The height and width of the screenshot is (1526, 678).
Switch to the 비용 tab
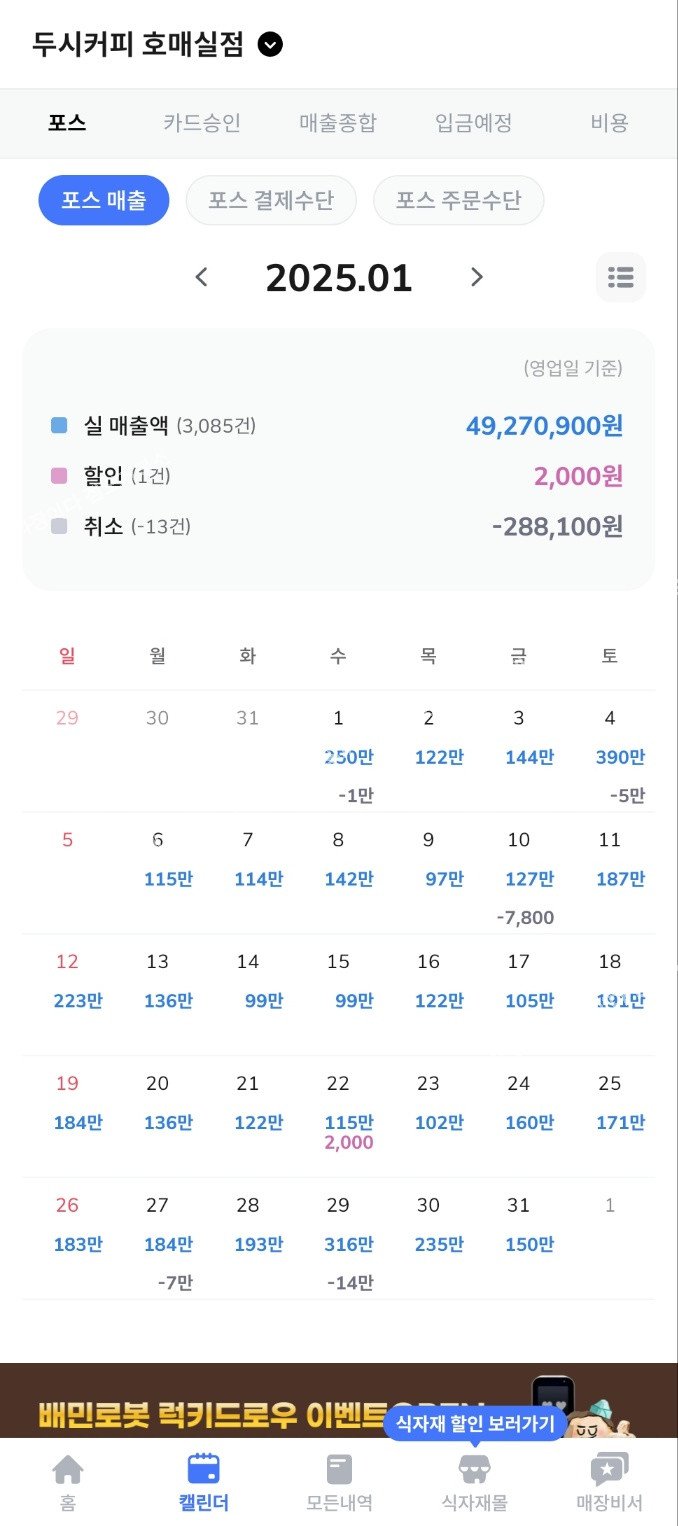(609, 123)
